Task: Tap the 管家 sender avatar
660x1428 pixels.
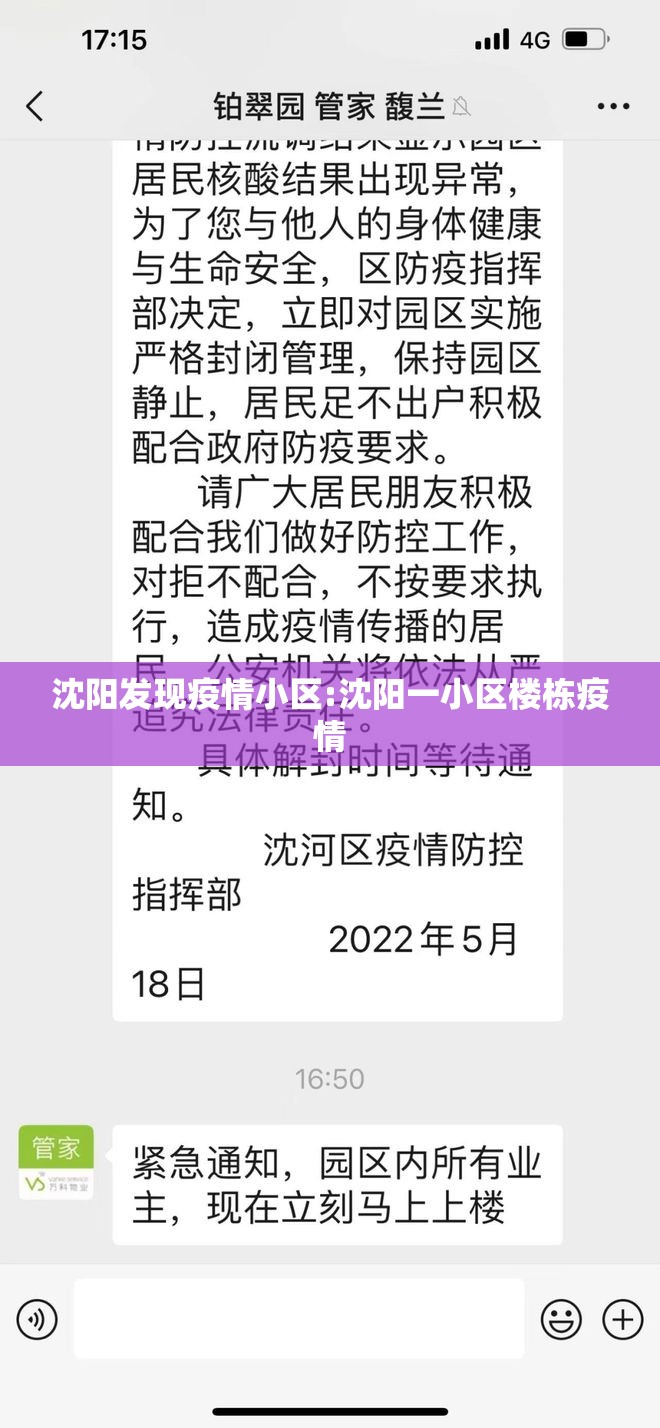Action: tap(56, 1161)
